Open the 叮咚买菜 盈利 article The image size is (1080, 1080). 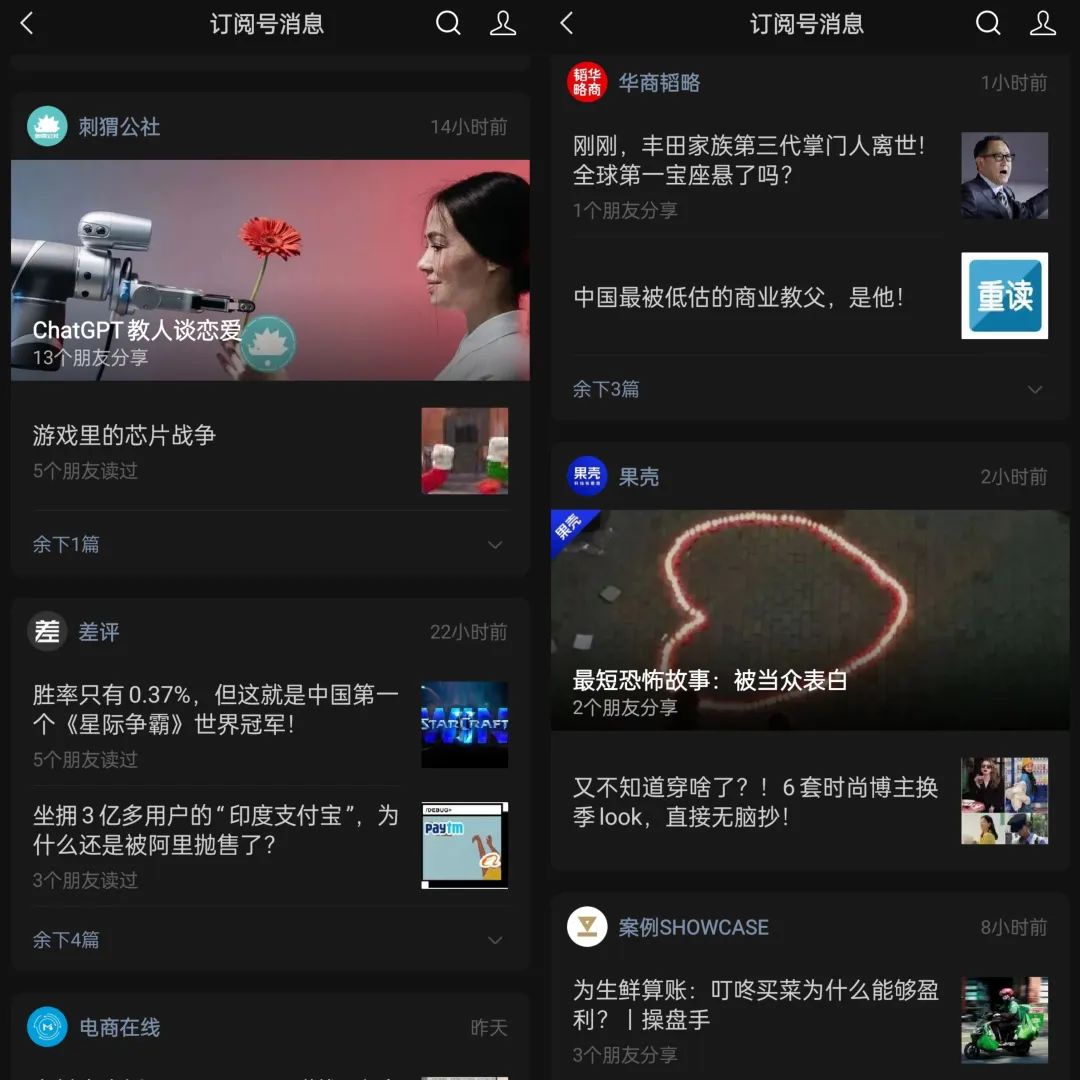[x=755, y=1005]
